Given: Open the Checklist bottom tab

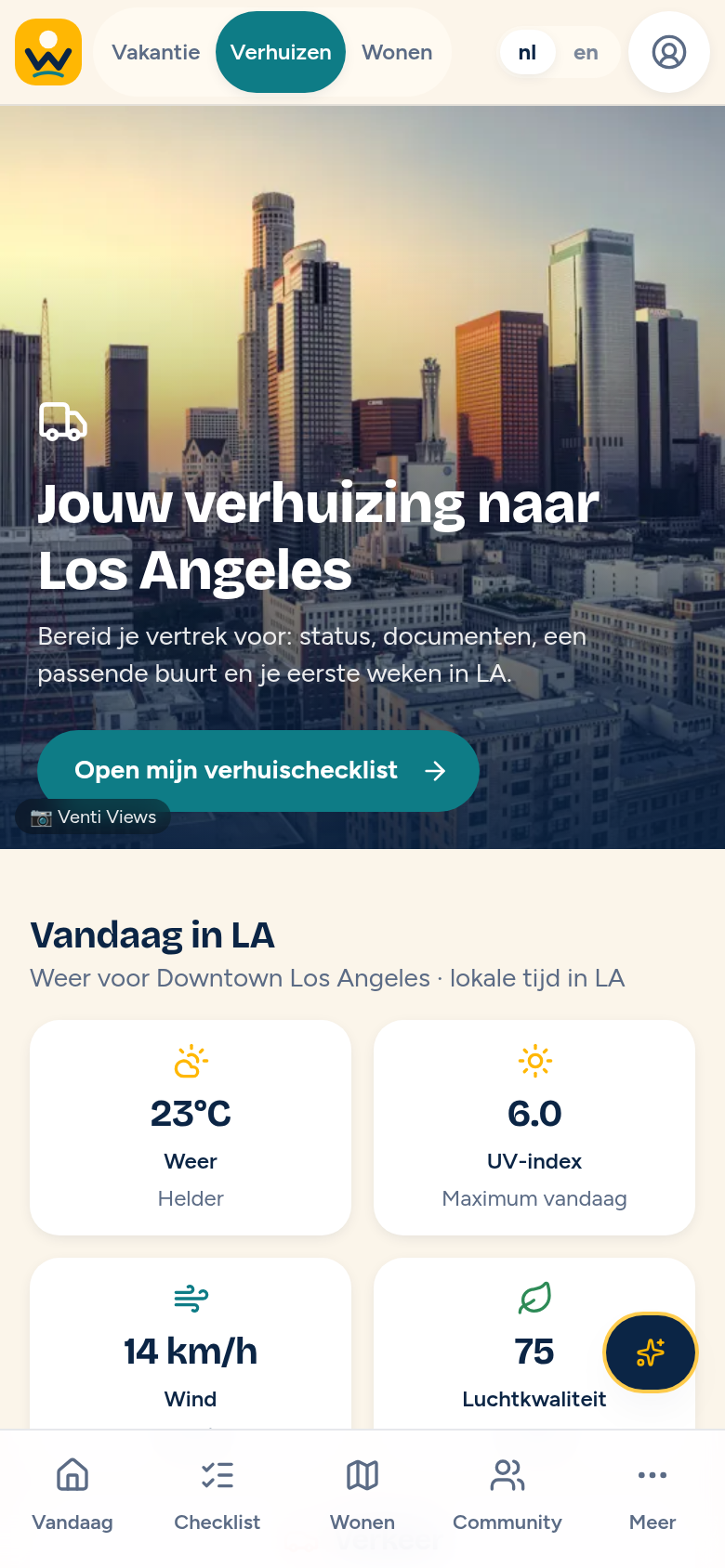Looking at the screenshot, I should click(x=217, y=1494).
